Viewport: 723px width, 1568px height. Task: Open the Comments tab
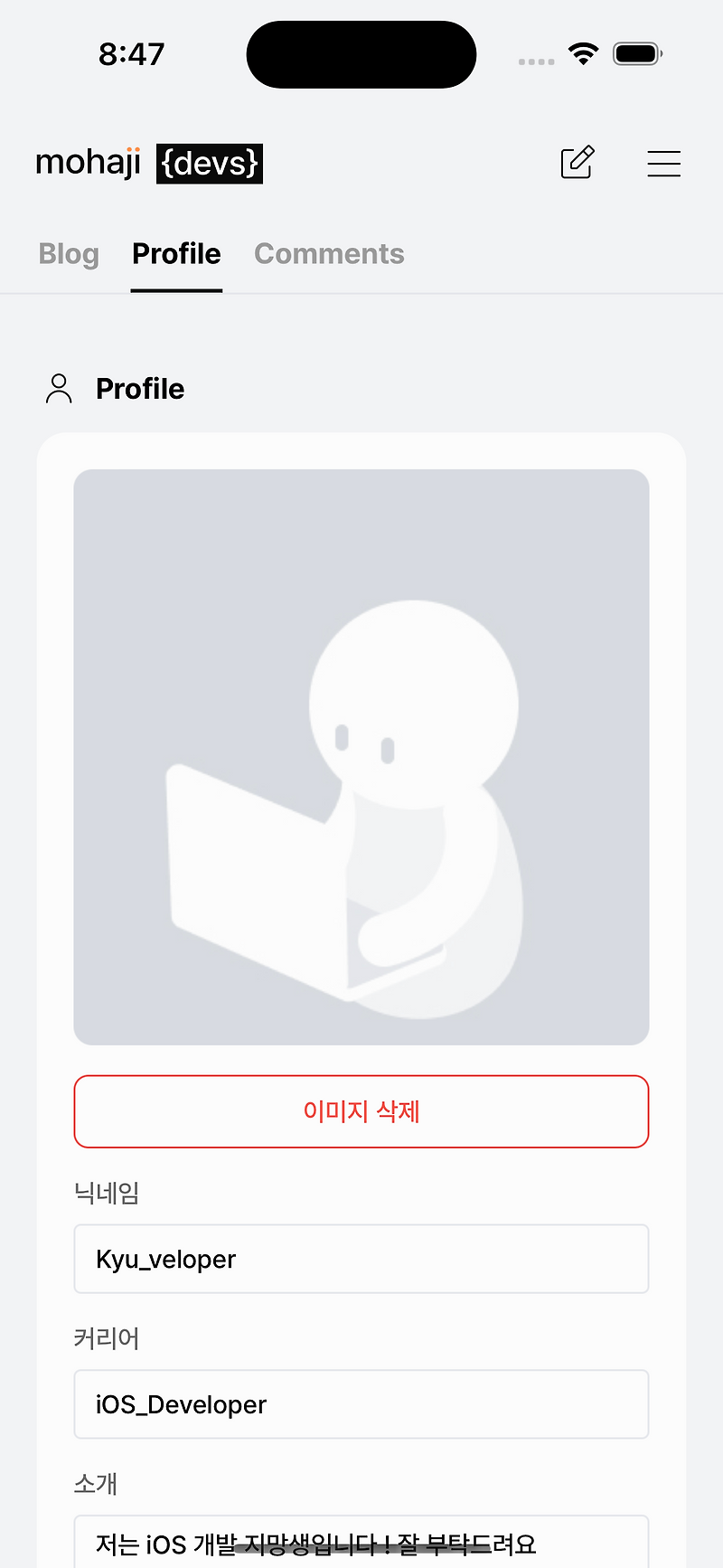329,254
